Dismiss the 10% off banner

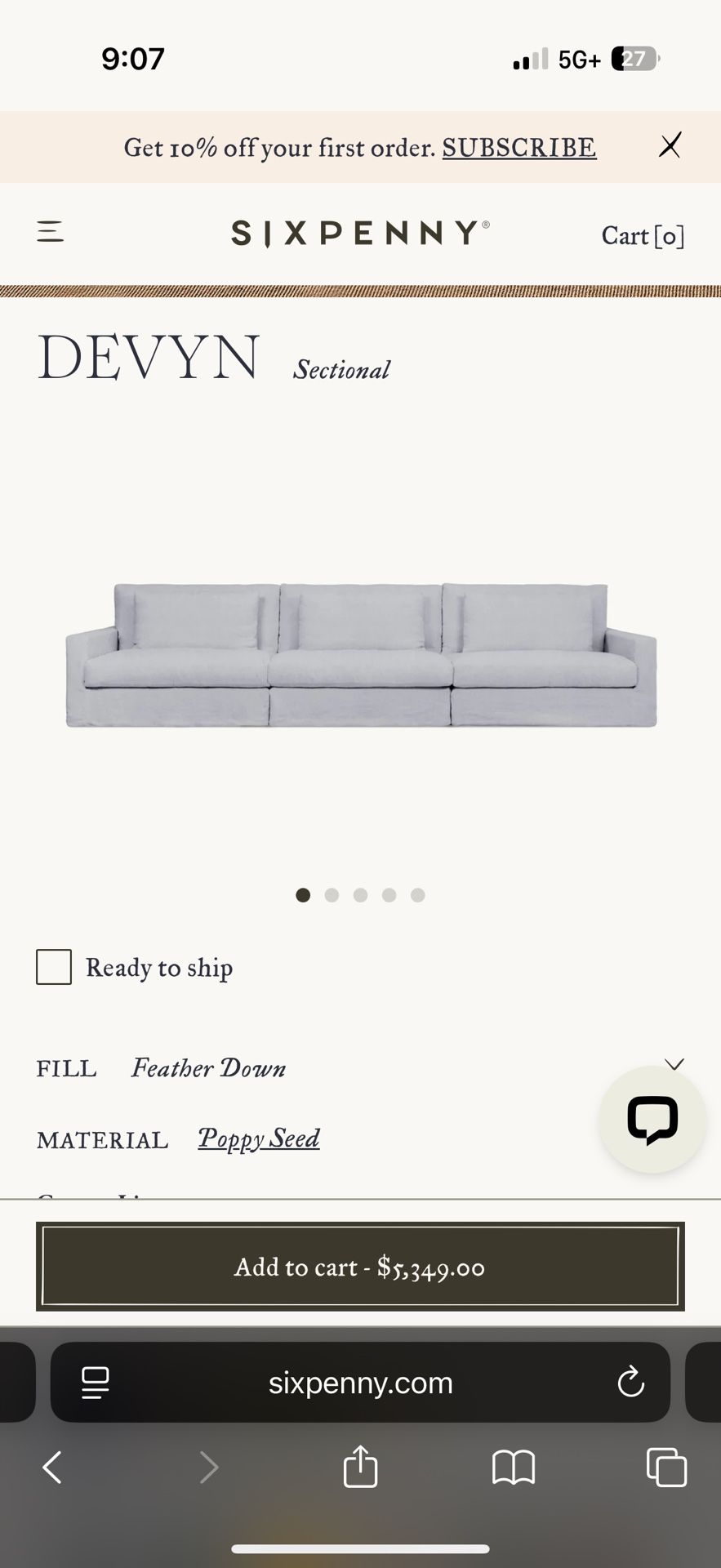coord(670,146)
